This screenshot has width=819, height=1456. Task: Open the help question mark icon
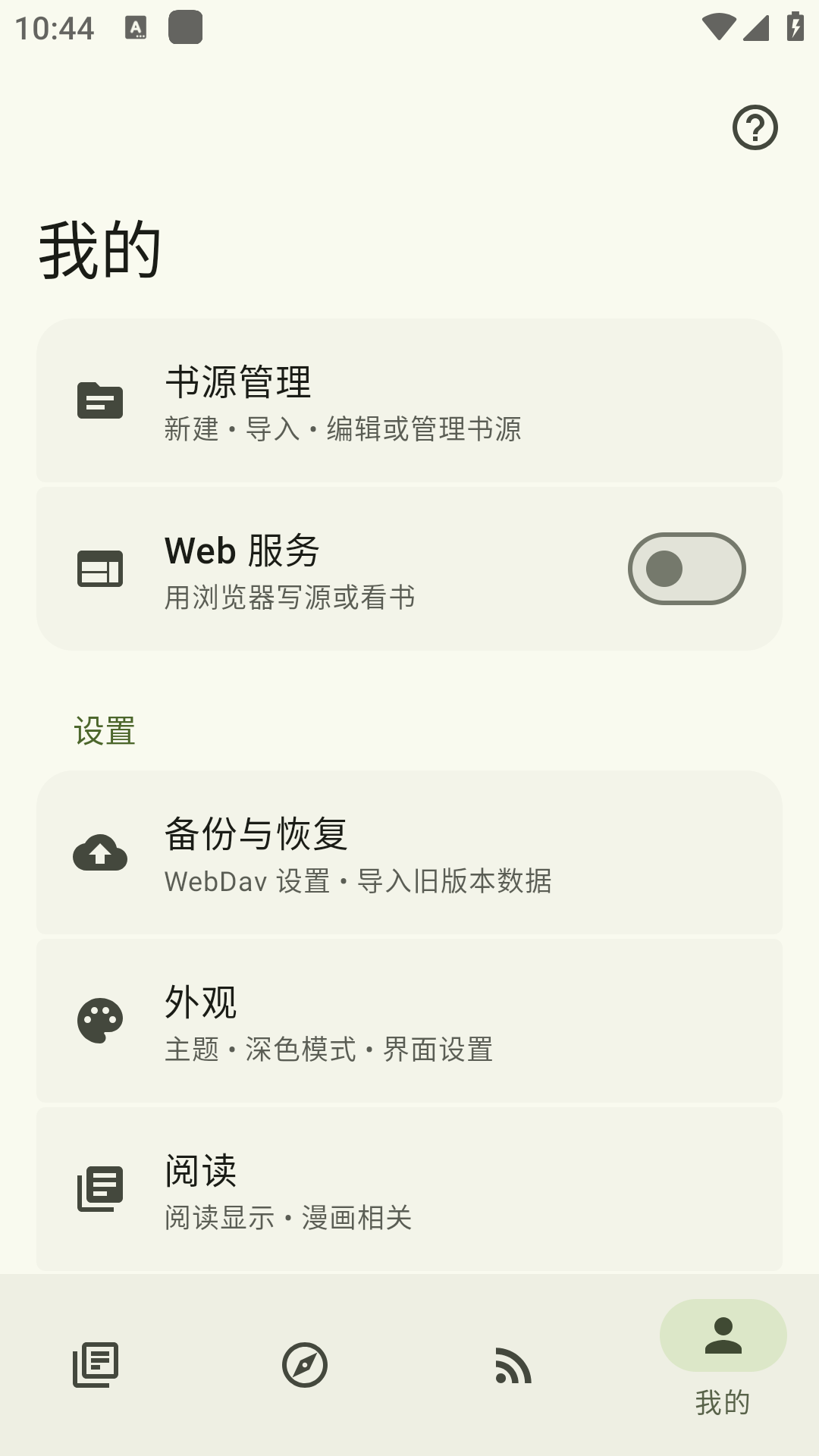click(x=755, y=127)
